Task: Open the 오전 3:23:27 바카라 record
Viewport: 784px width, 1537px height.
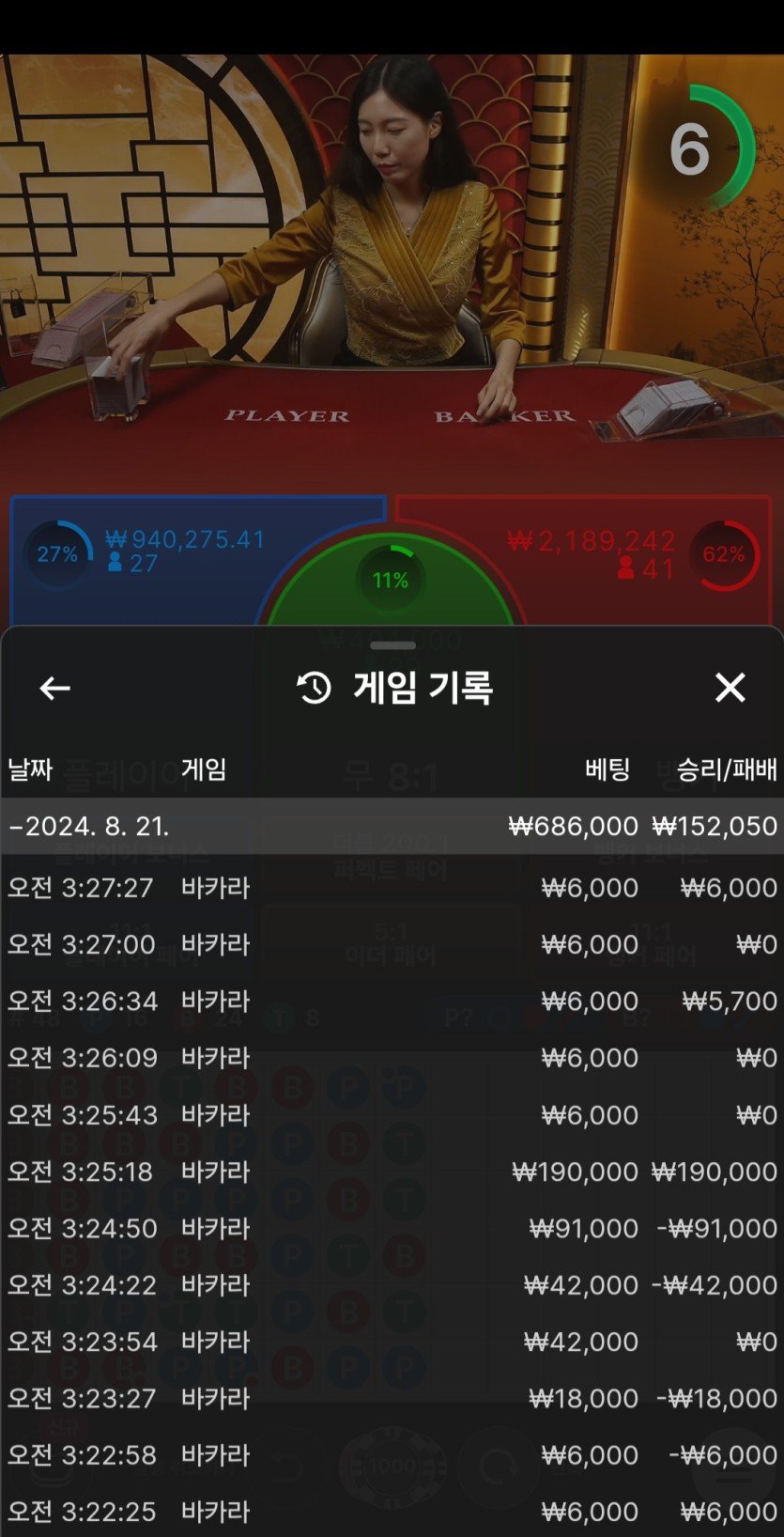Action: (x=392, y=1399)
